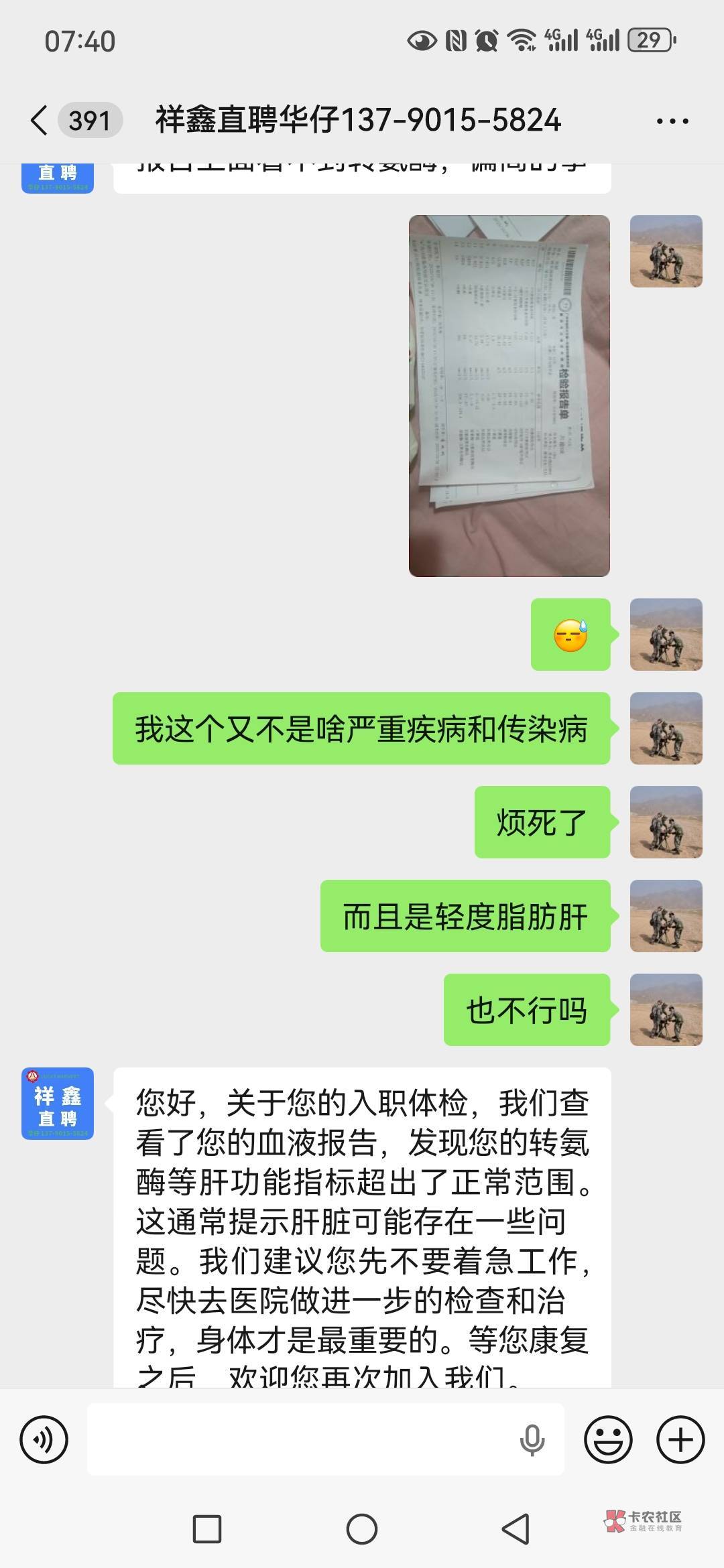Open the plus attachment menu

pyautogui.click(x=680, y=1439)
